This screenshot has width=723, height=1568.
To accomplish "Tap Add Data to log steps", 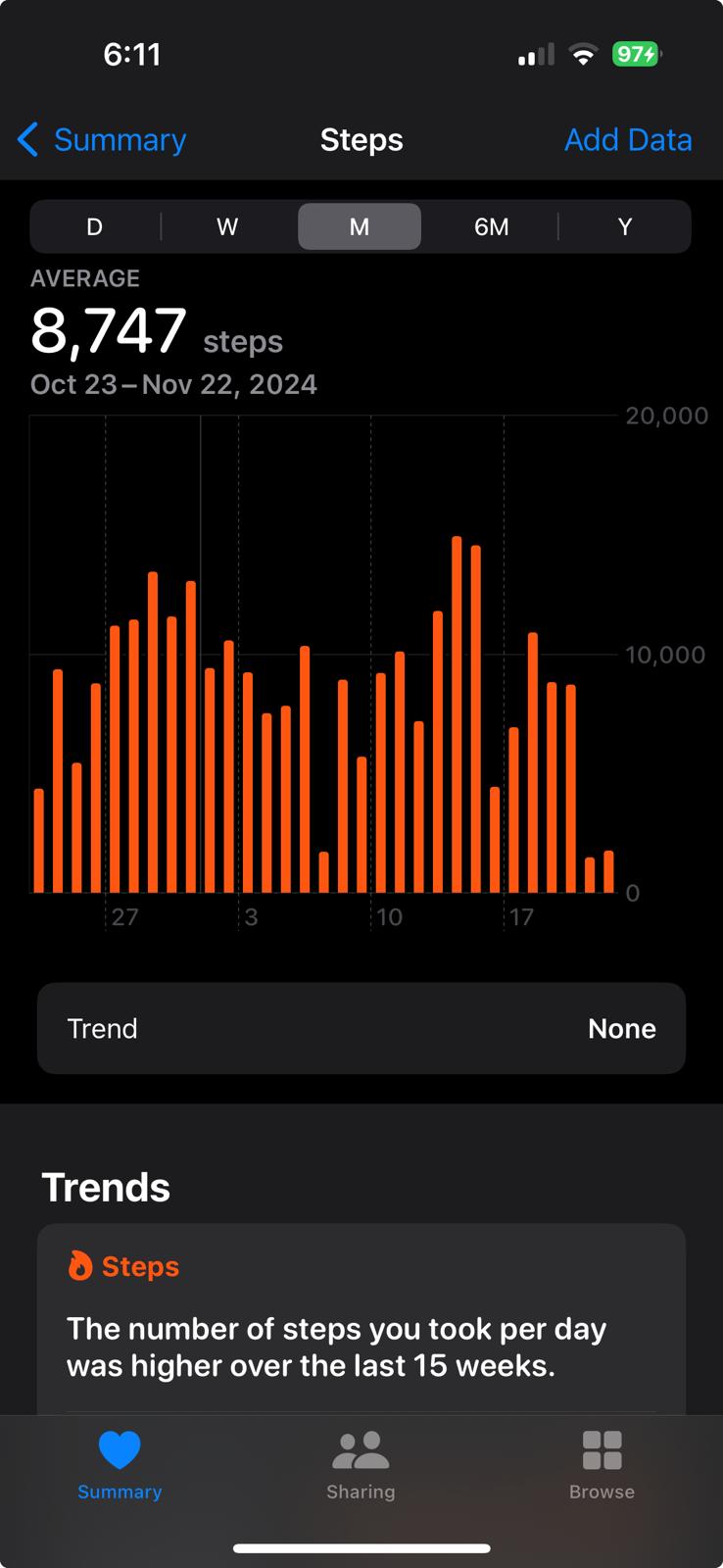I will coord(628,140).
